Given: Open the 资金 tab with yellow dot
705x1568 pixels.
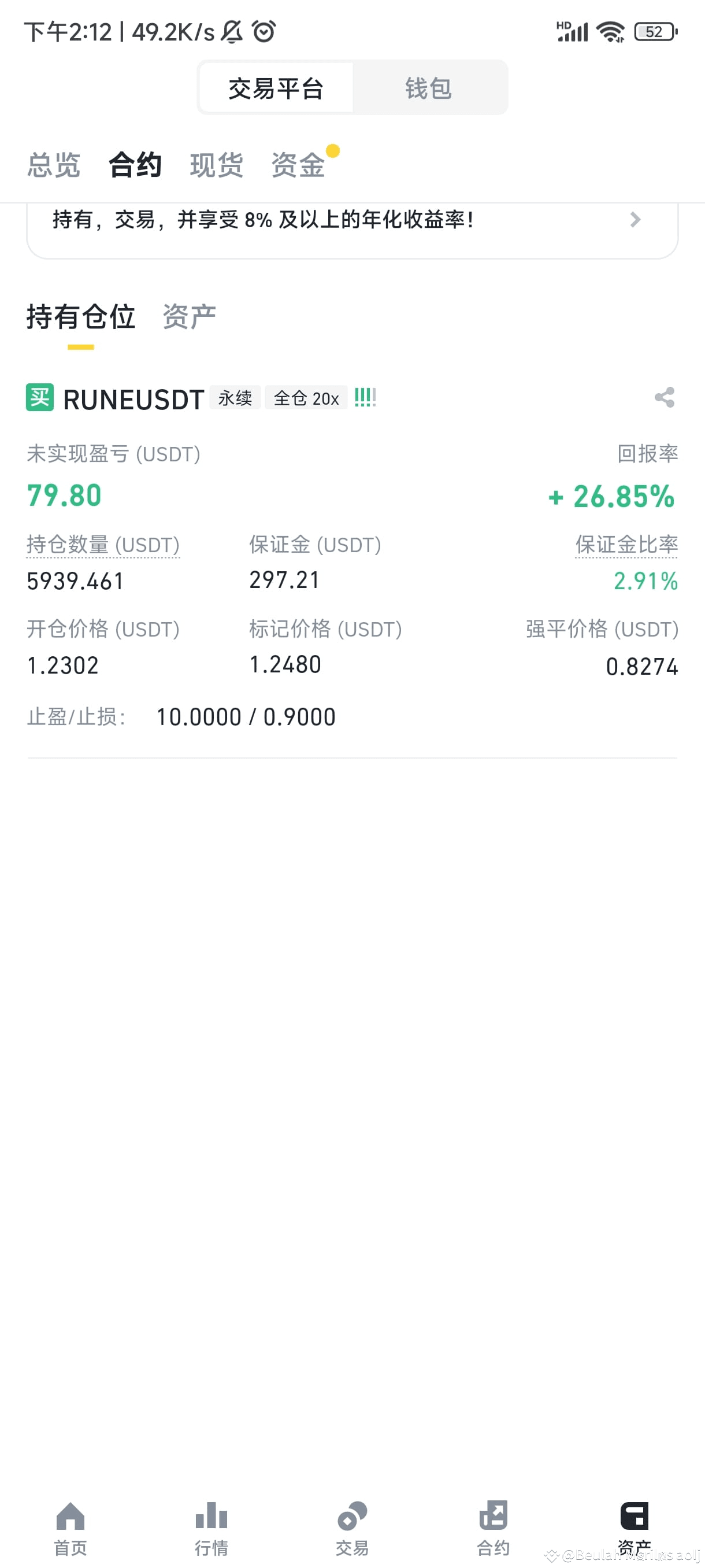Looking at the screenshot, I should click(299, 164).
